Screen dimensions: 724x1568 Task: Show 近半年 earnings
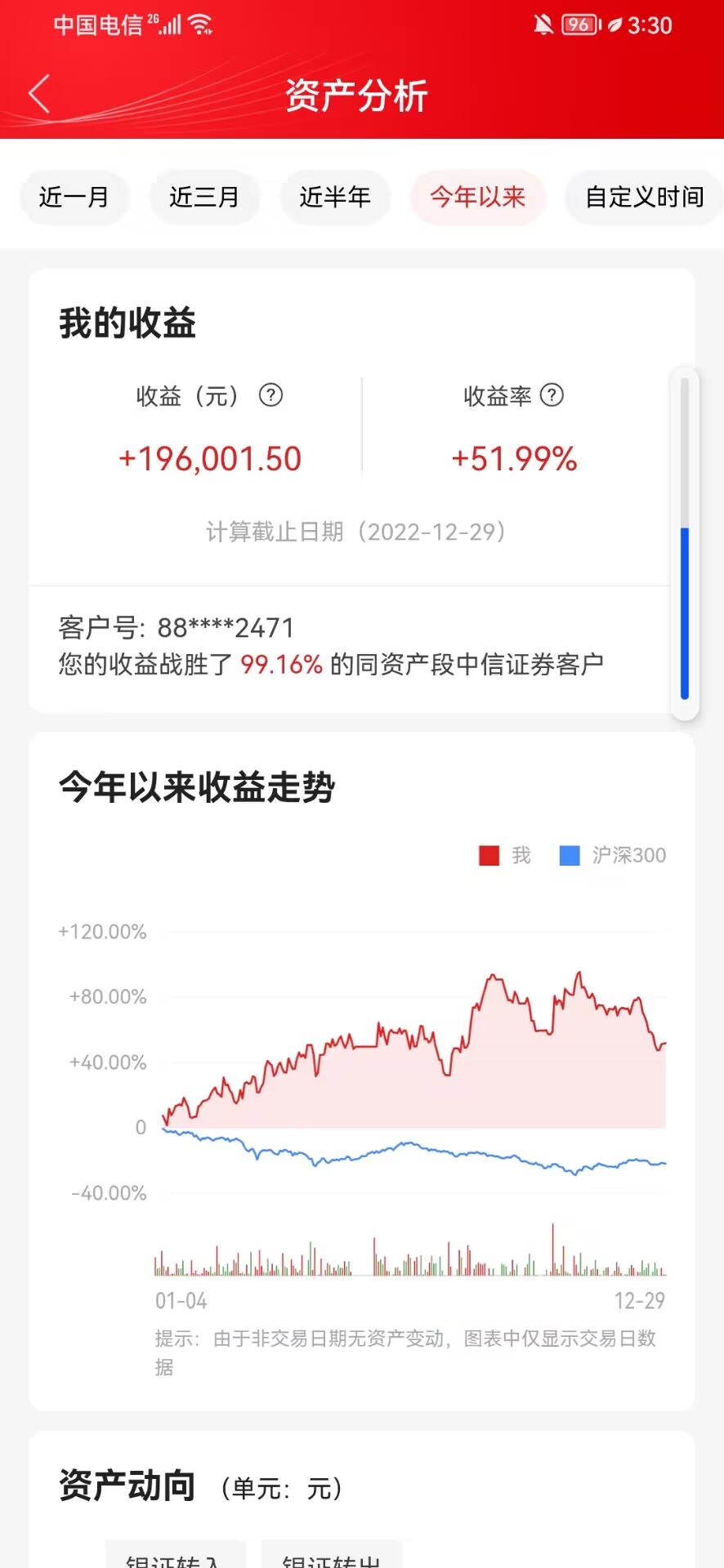tap(335, 197)
